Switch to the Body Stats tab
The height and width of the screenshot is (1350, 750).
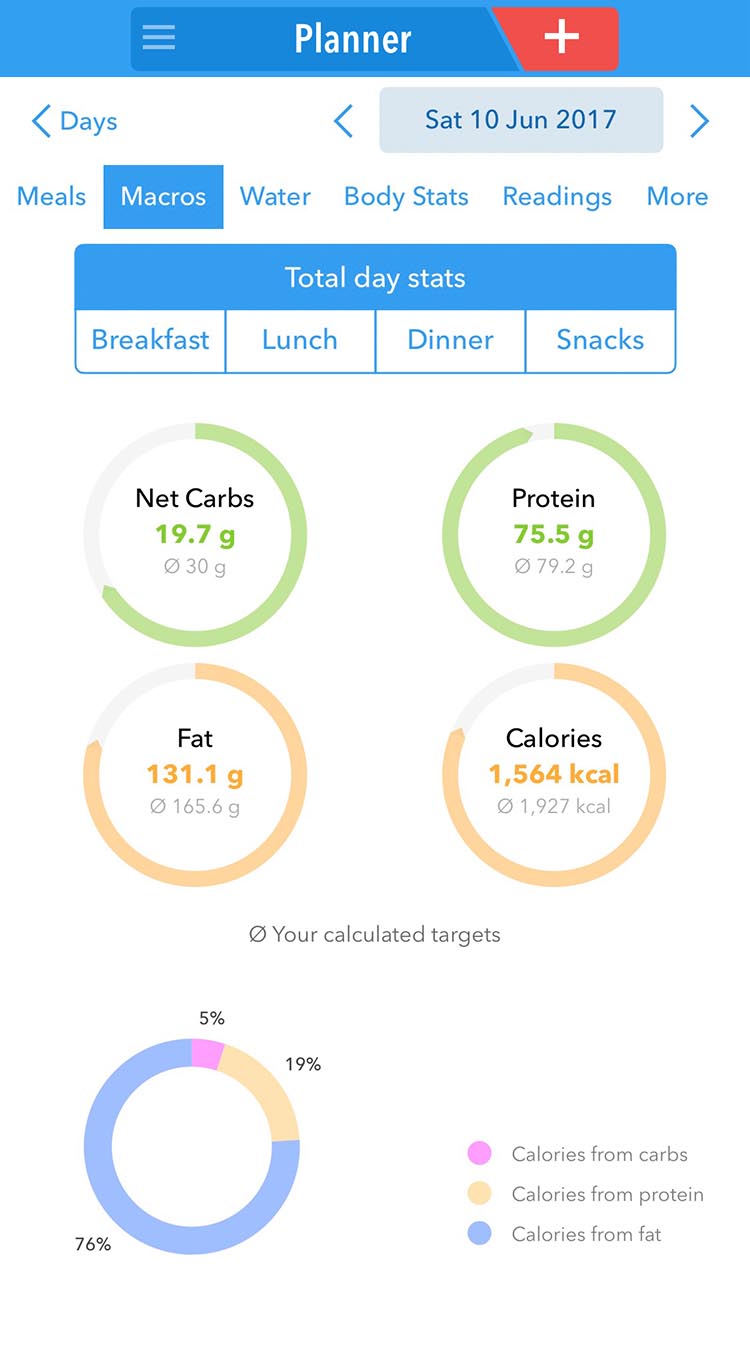click(406, 196)
